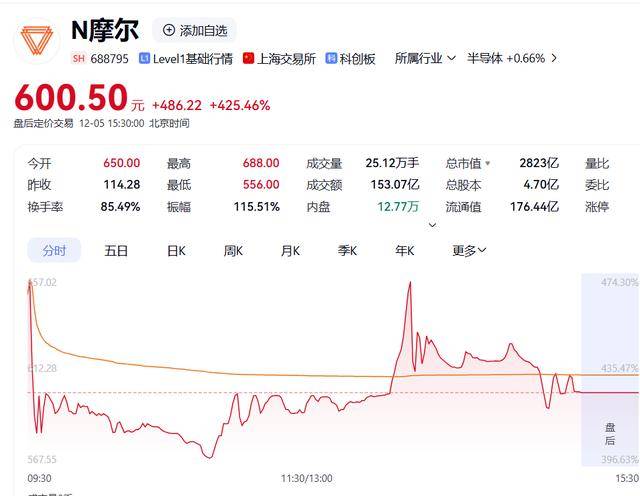Open the 年K chart tab
The image size is (640, 496).
[x=405, y=250]
